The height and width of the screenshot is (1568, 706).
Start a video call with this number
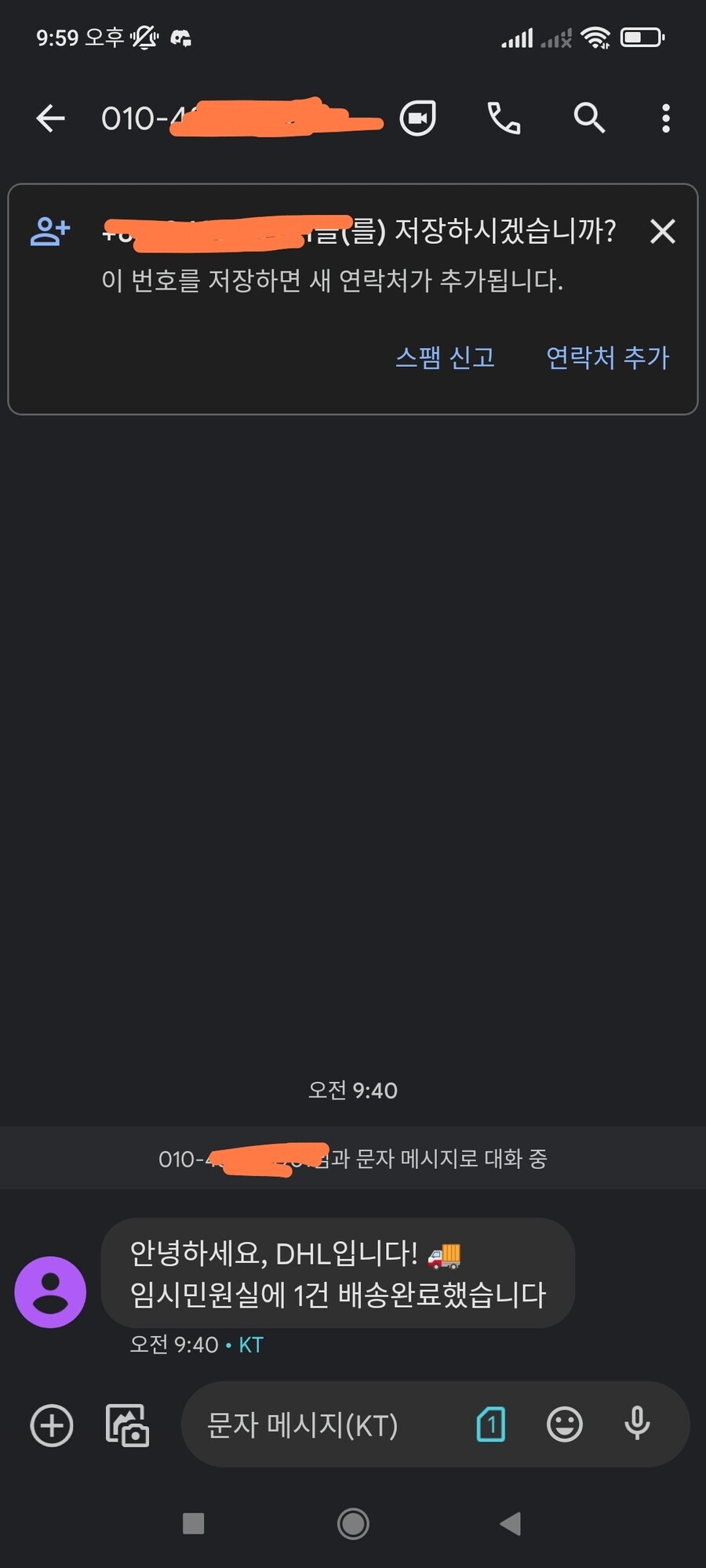417,118
